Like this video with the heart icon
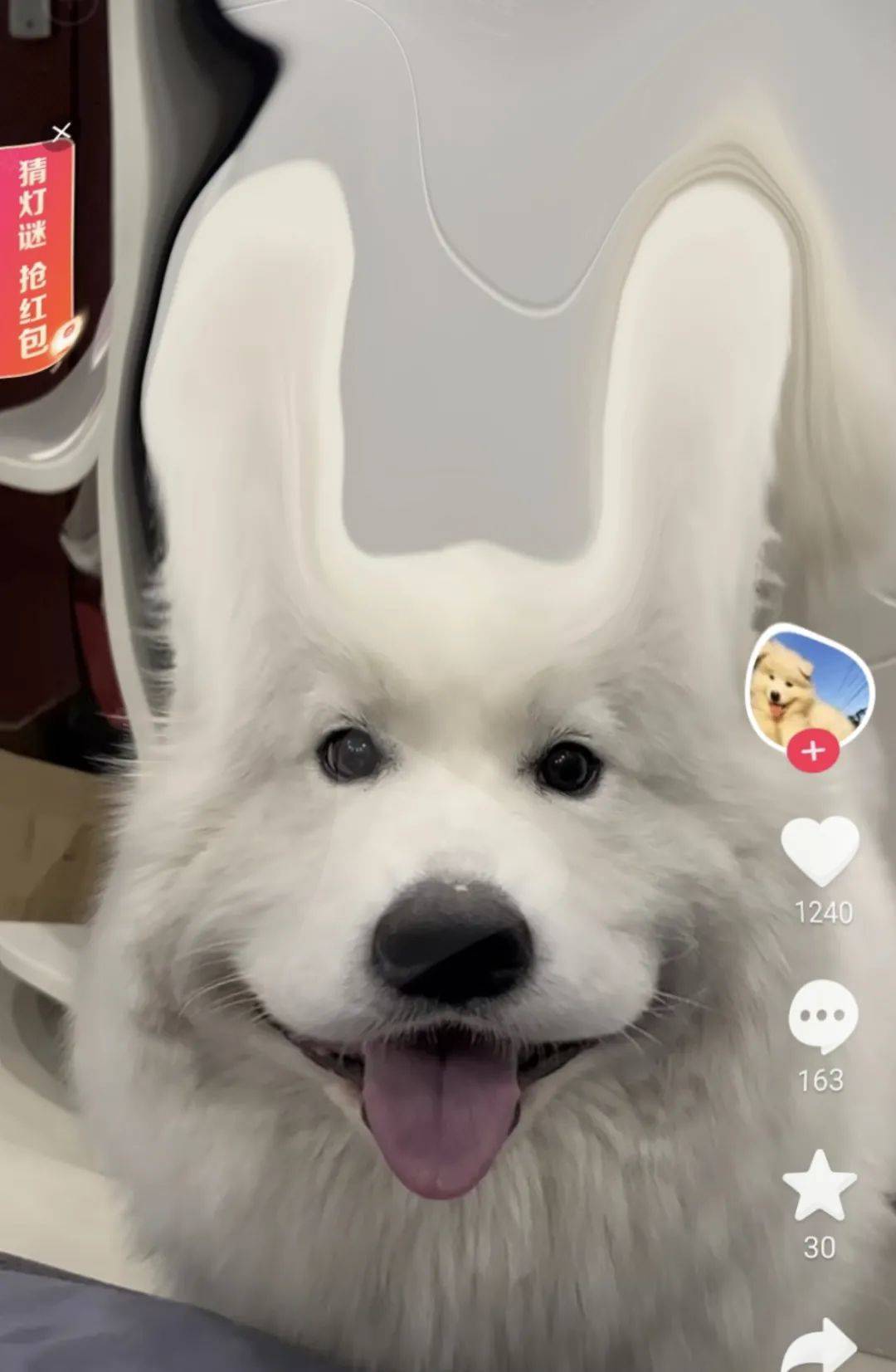 pyautogui.click(x=820, y=852)
